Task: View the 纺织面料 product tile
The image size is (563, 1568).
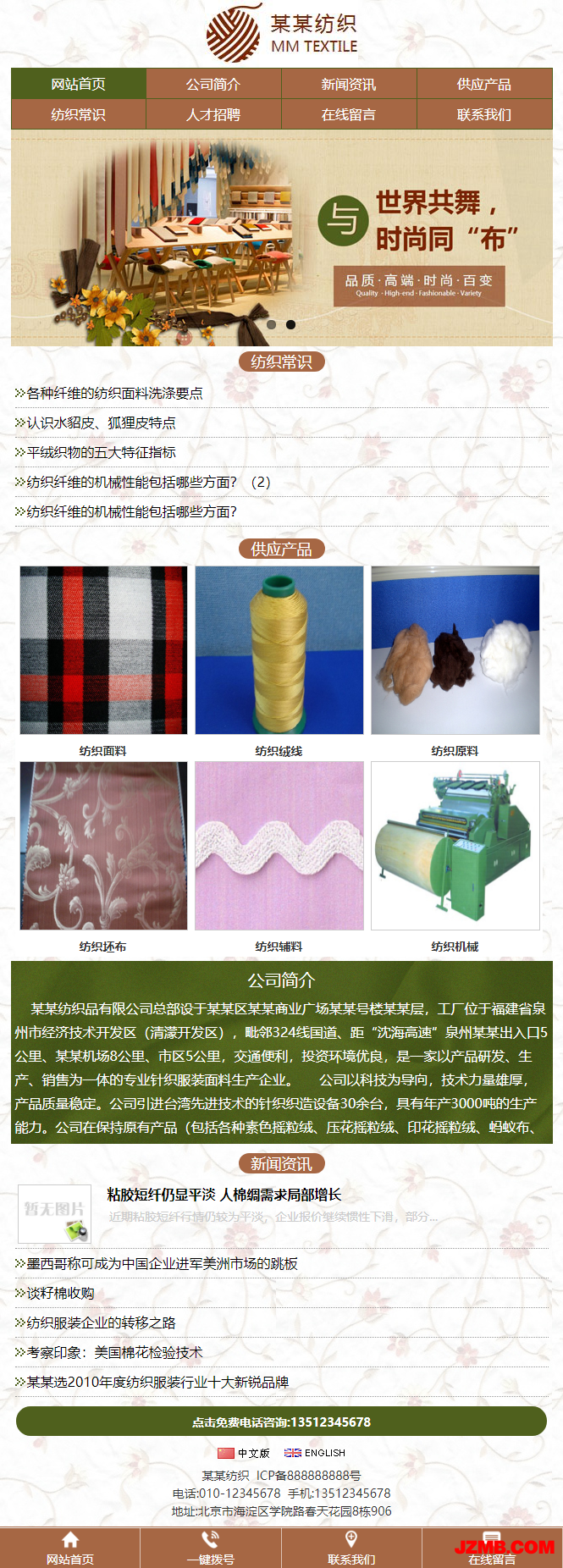Action: [x=103, y=650]
